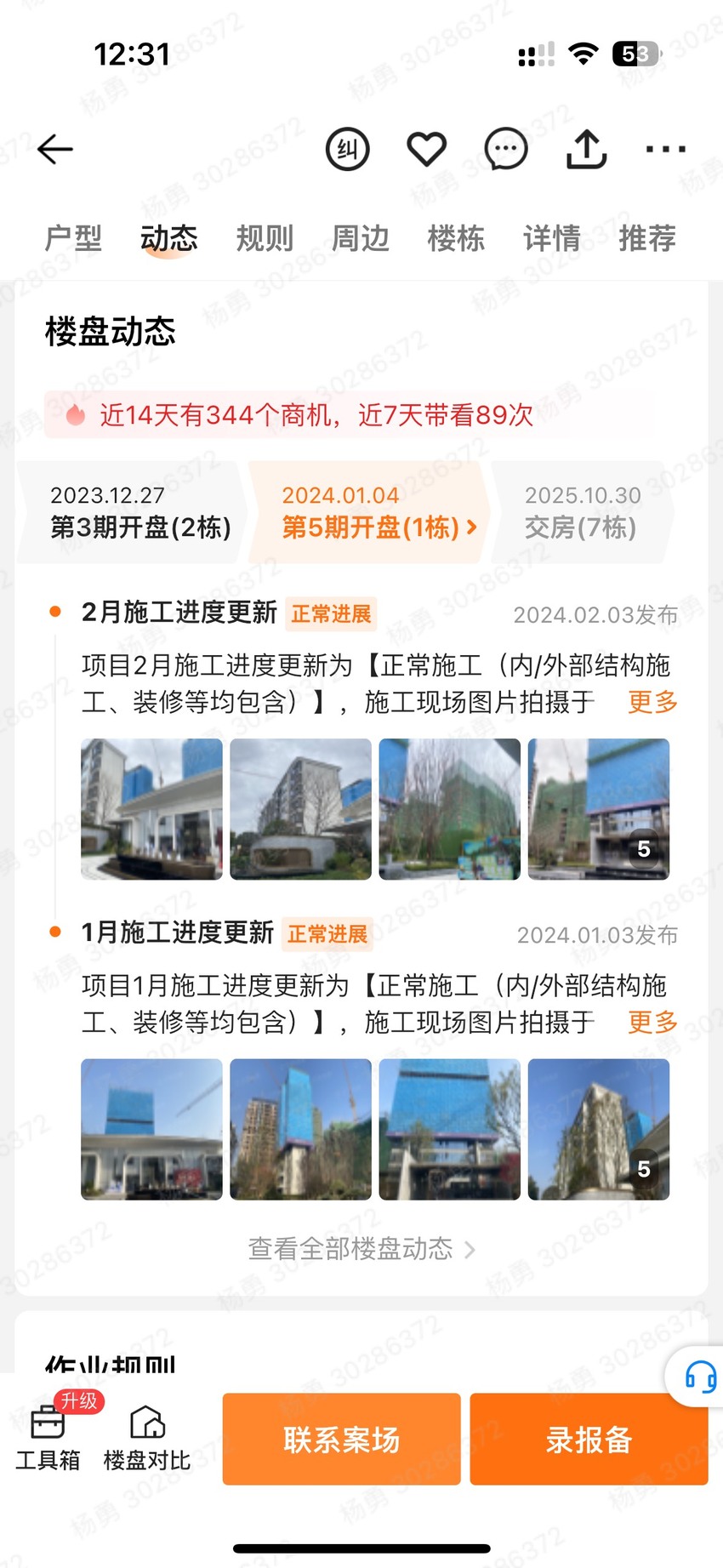Favorite this property with the heart icon
Image resolution: width=723 pixels, height=1568 pixels.
(x=426, y=150)
